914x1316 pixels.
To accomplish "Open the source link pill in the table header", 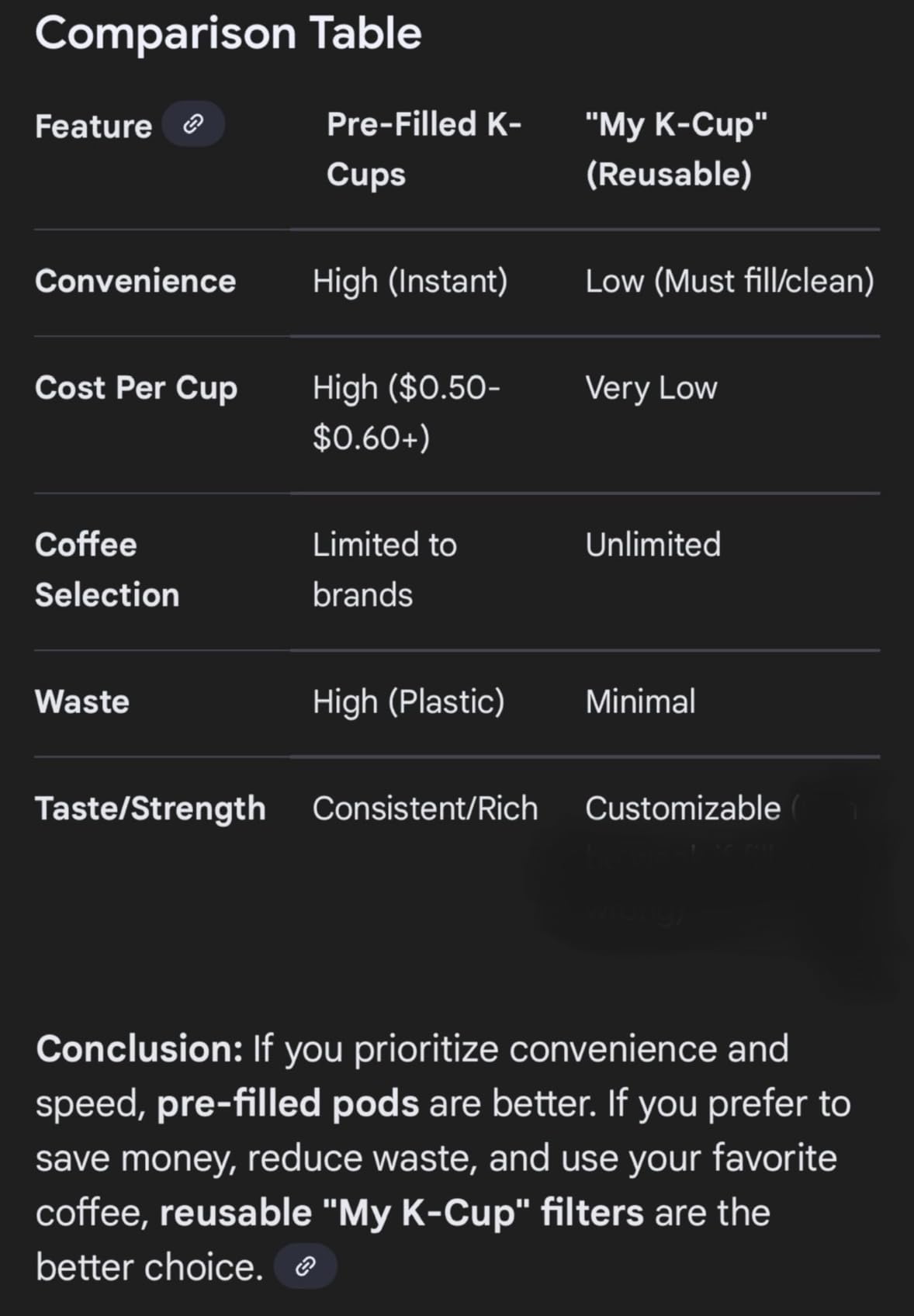I will tap(194, 124).
